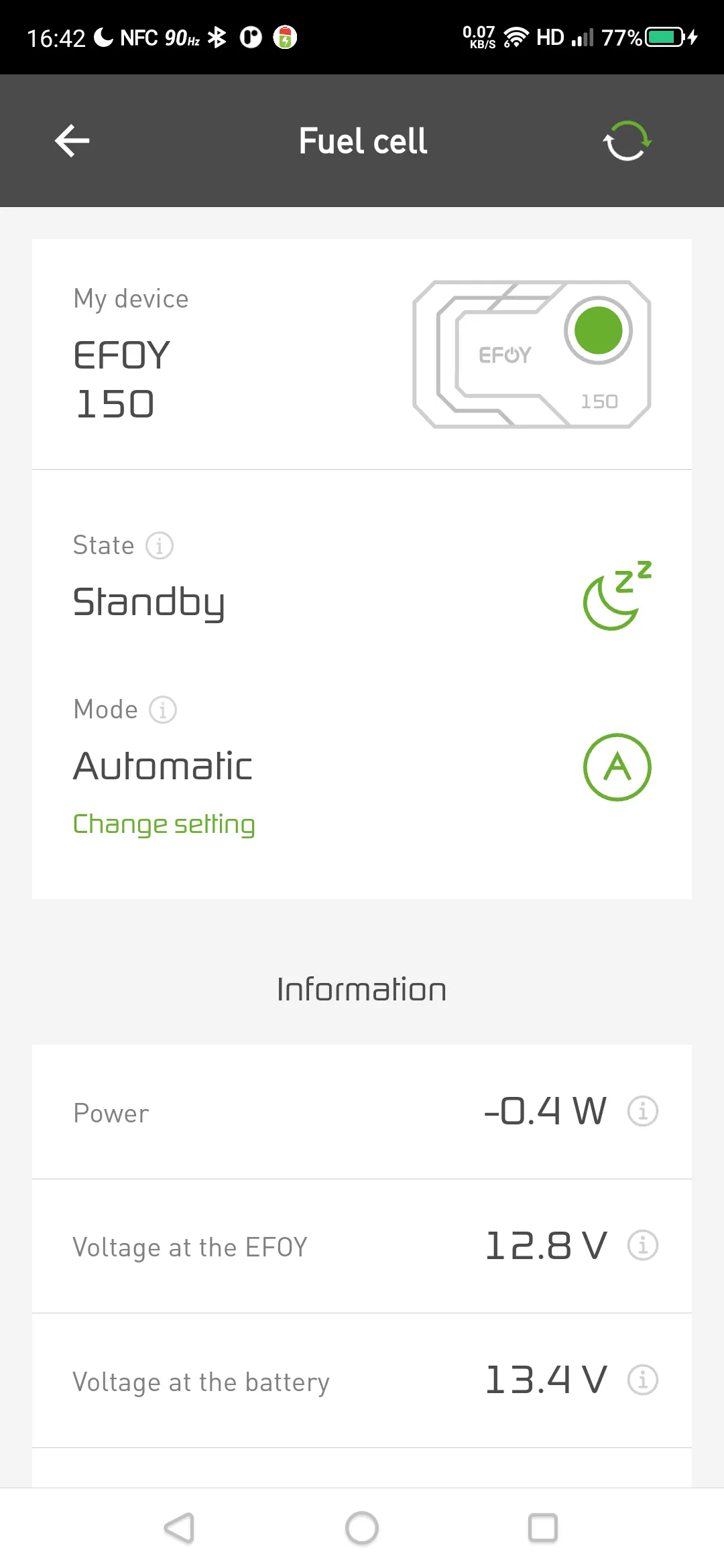Show info about the Mode field
Screen dimensions: 724x1568
[163, 710]
